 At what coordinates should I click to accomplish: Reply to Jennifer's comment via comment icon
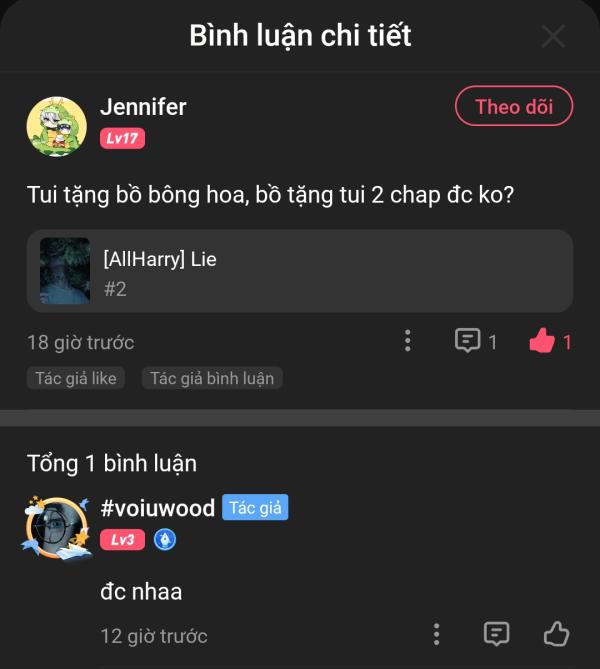467,341
